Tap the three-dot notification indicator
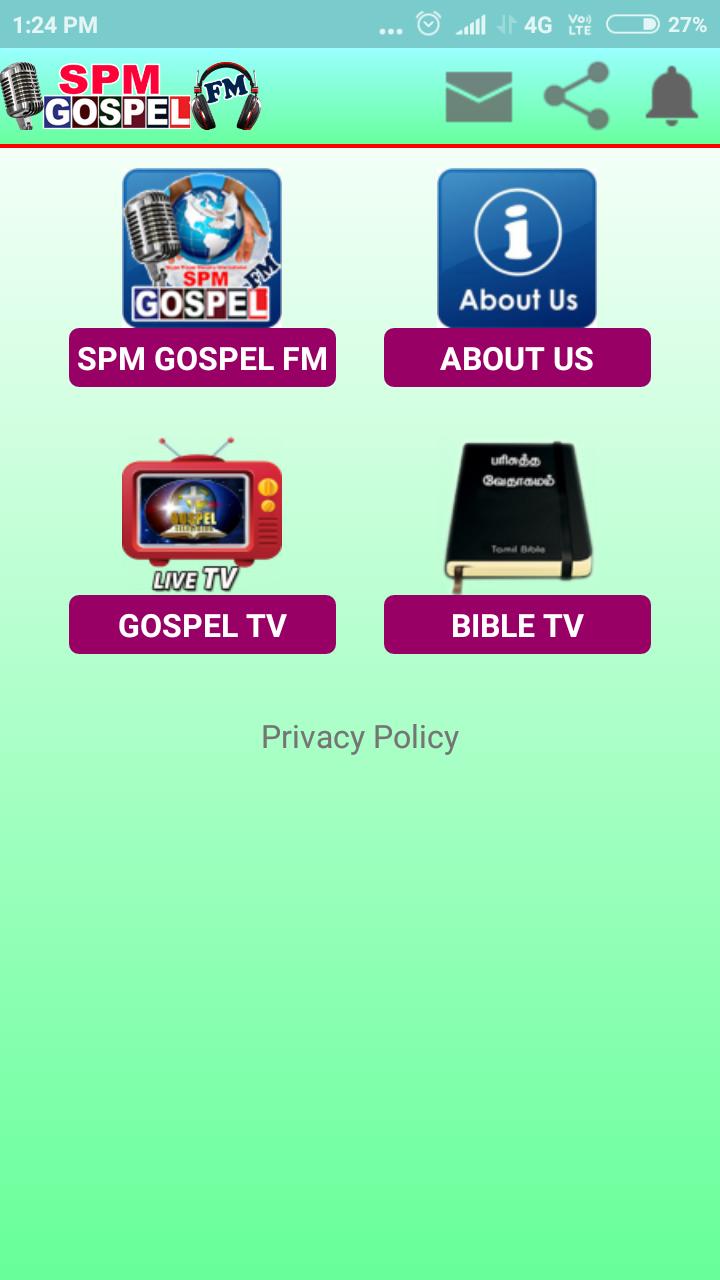Screen dimensions: 720x1280 [x=390, y=27]
